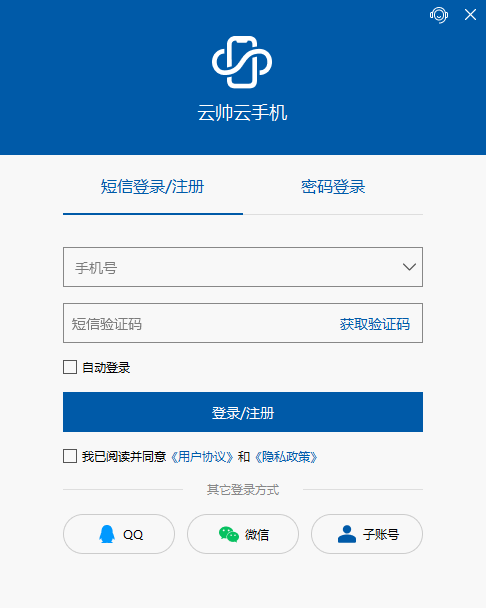Switch to the 密码登录 tab
486x608 pixels.
[x=333, y=187]
